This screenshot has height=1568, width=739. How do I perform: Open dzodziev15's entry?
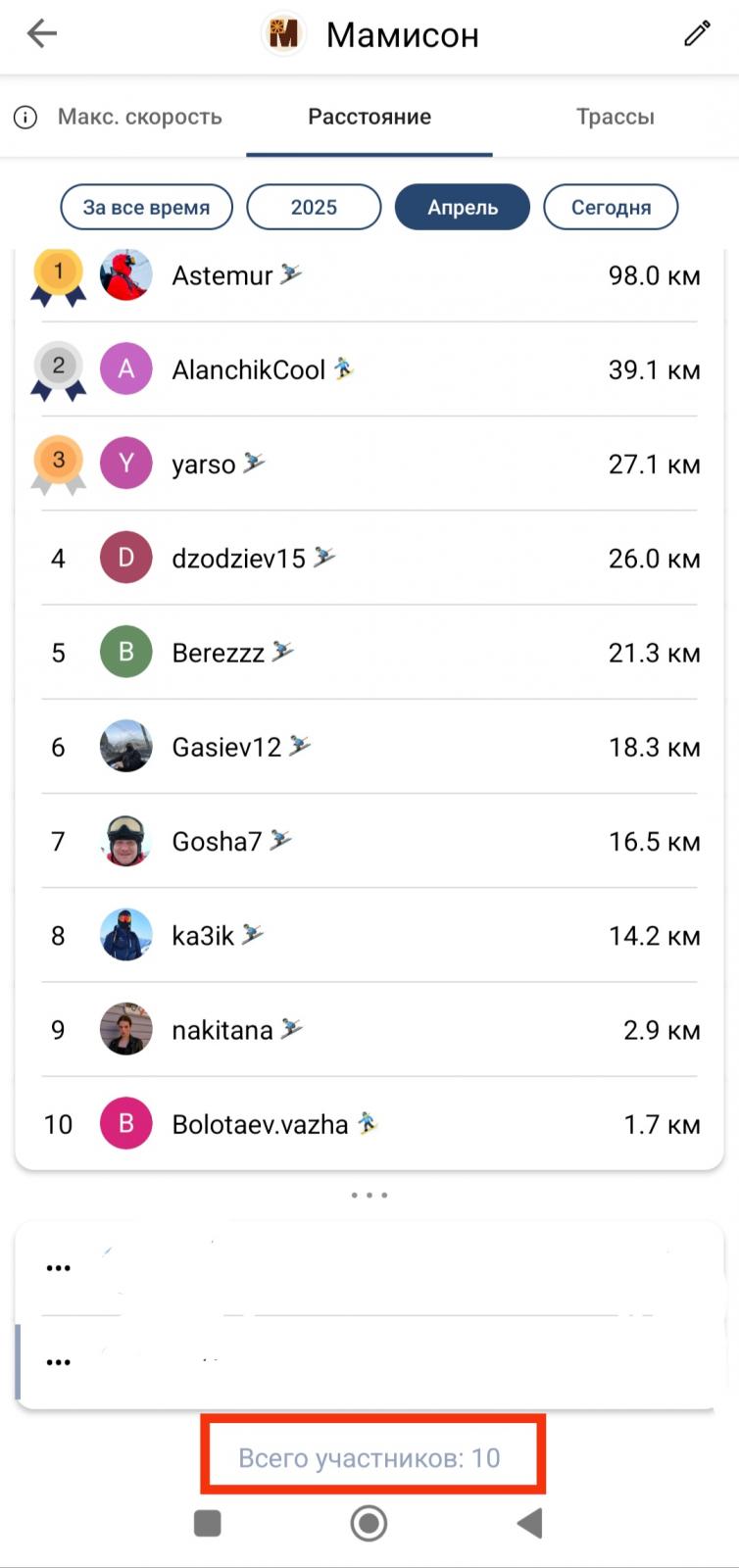pos(369,559)
